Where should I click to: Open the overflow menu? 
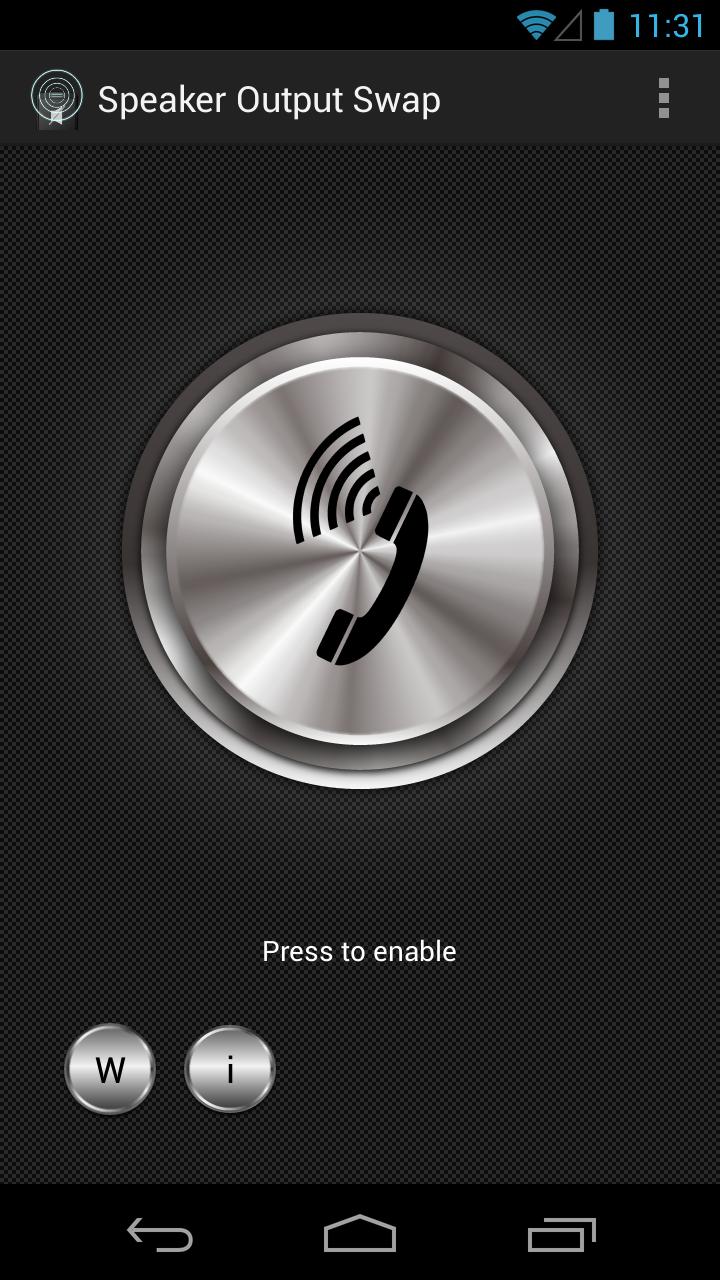click(x=663, y=99)
